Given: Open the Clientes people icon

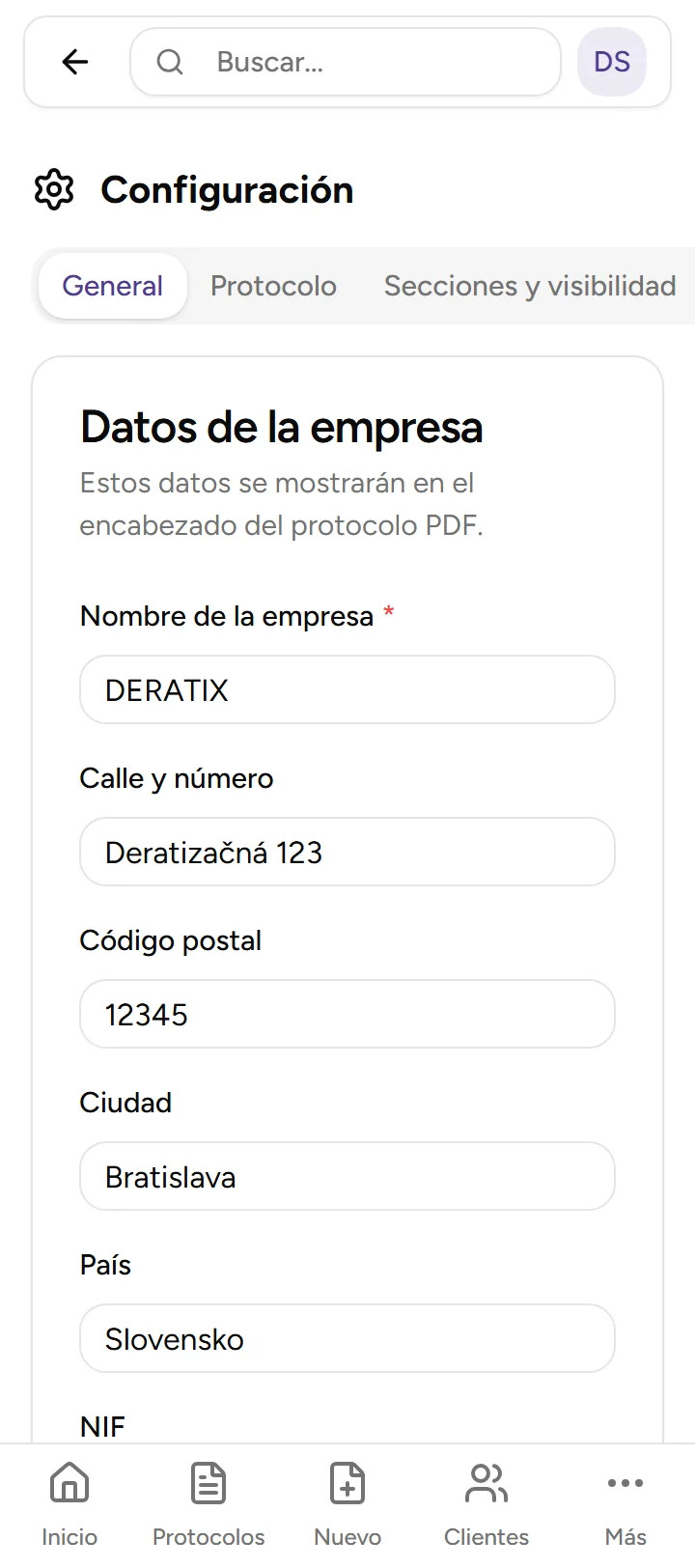Looking at the screenshot, I should [486, 1482].
